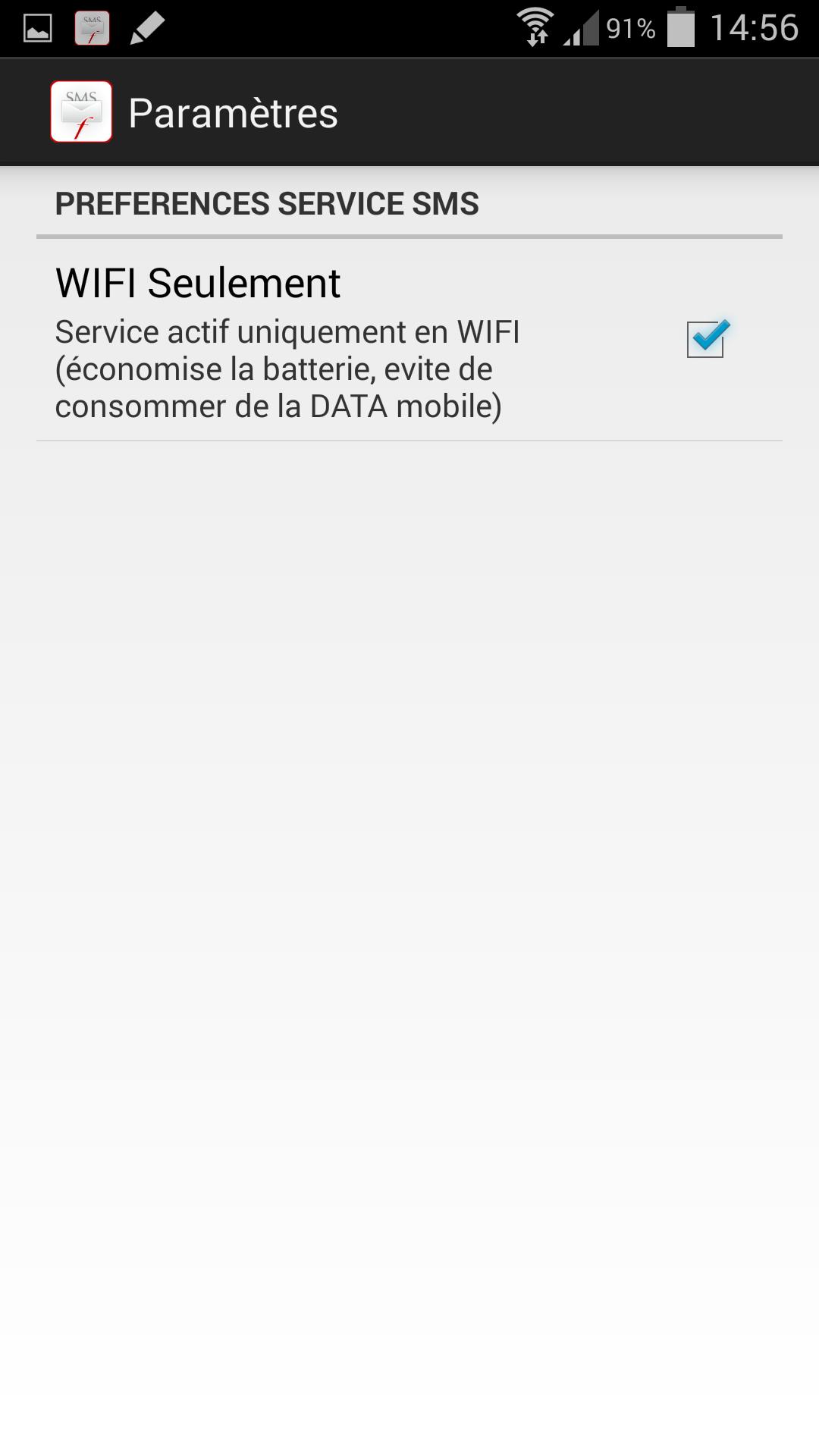The image size is (819, 1456).
Task: Tap the WiFi signal icon in status bar
Action: pyautogui.click(x=538, y=25)
